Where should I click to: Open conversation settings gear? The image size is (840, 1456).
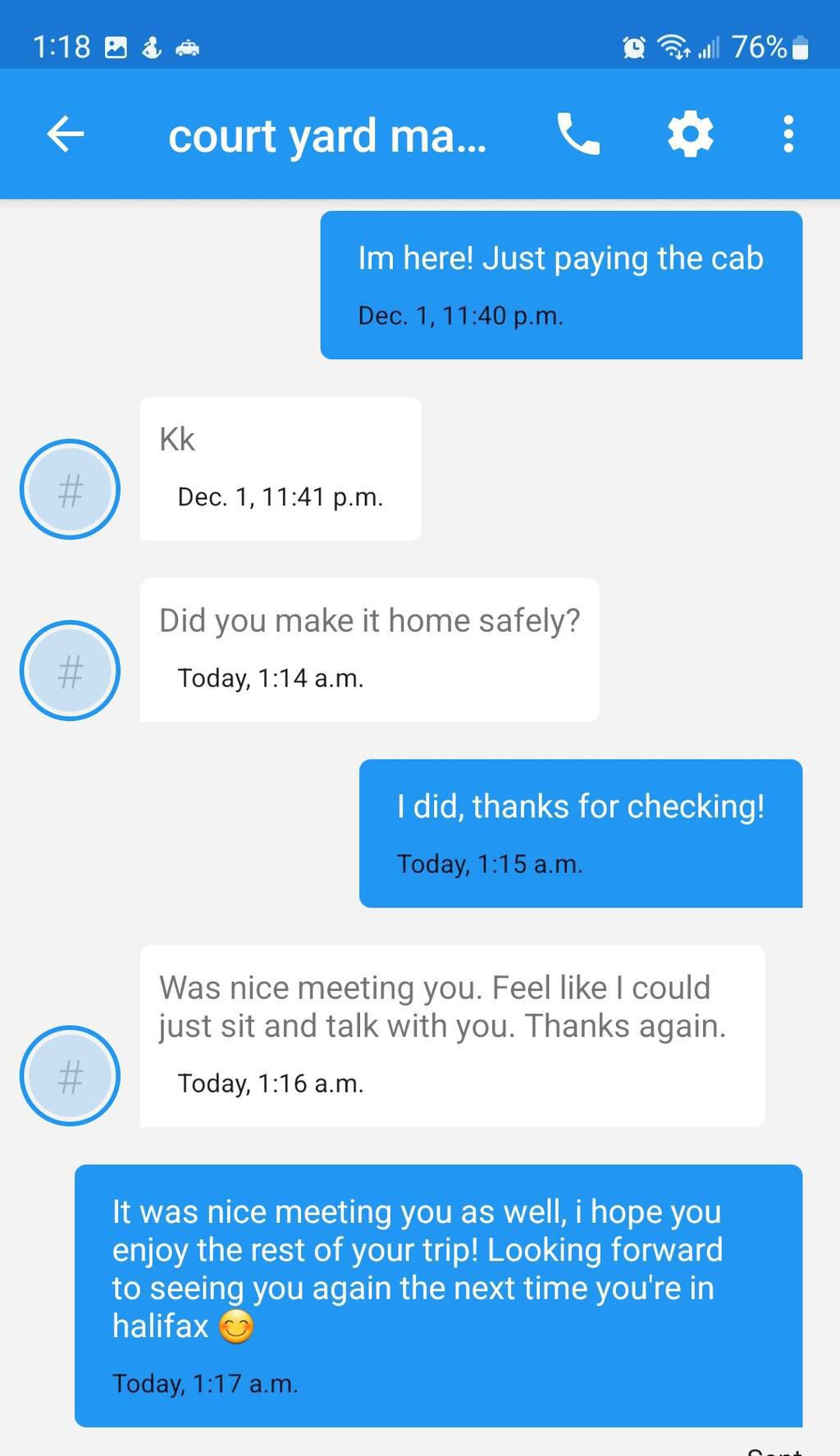click(690, 134)
